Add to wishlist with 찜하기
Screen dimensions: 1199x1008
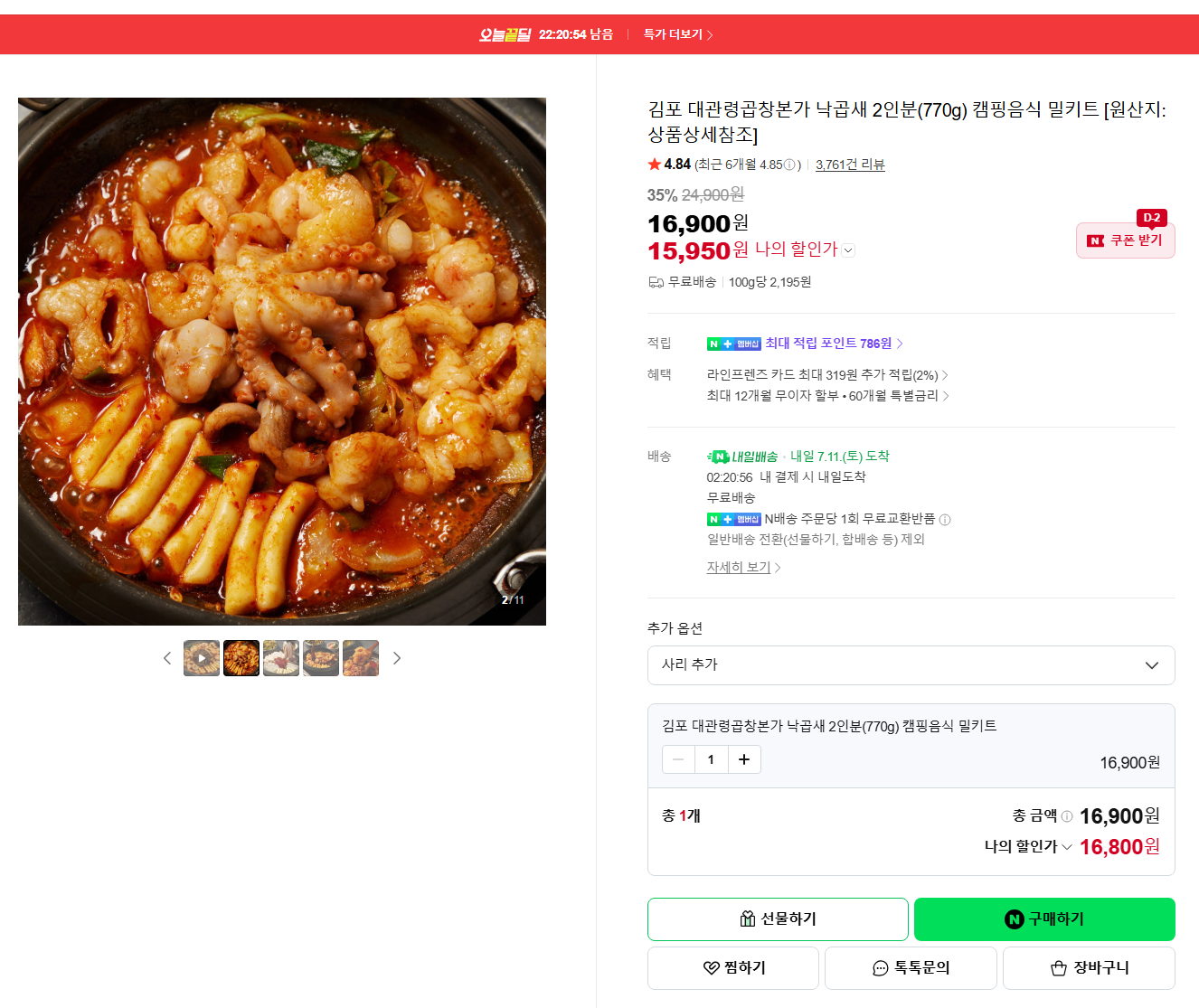(x=733, y=968)
